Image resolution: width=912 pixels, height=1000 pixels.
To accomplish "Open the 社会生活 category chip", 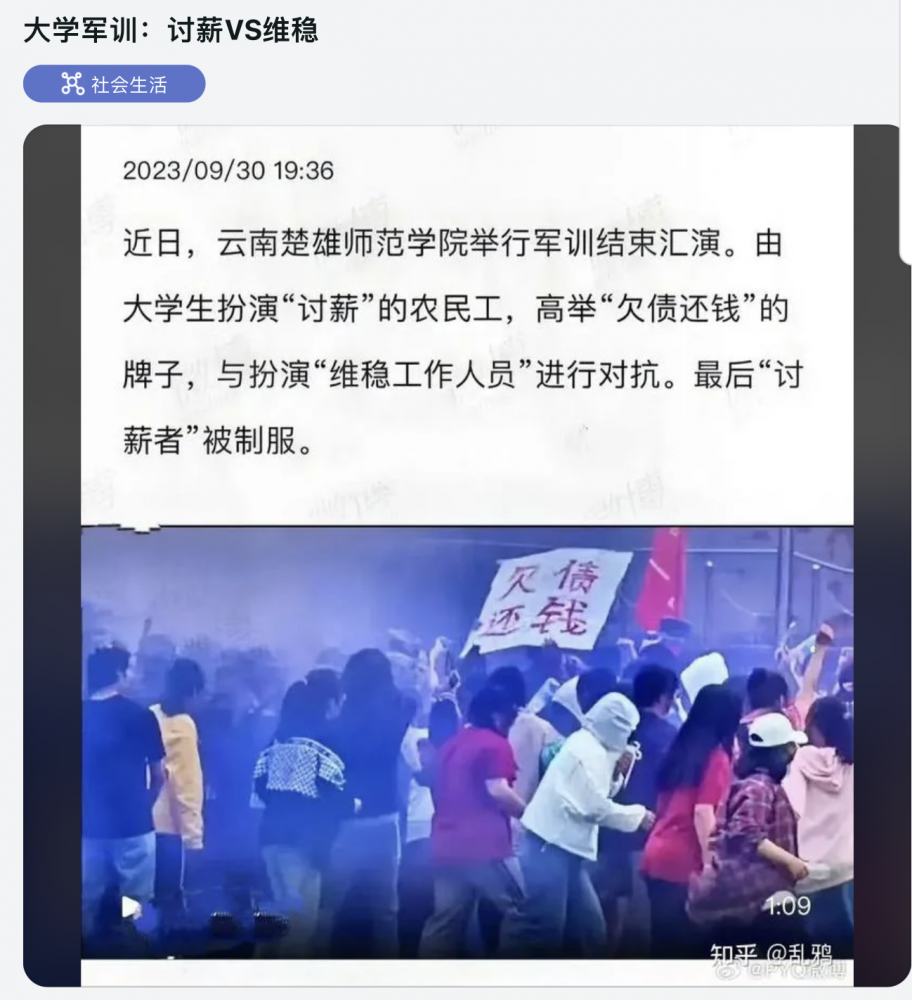I will pyautogui.click(x=114, y=84).
